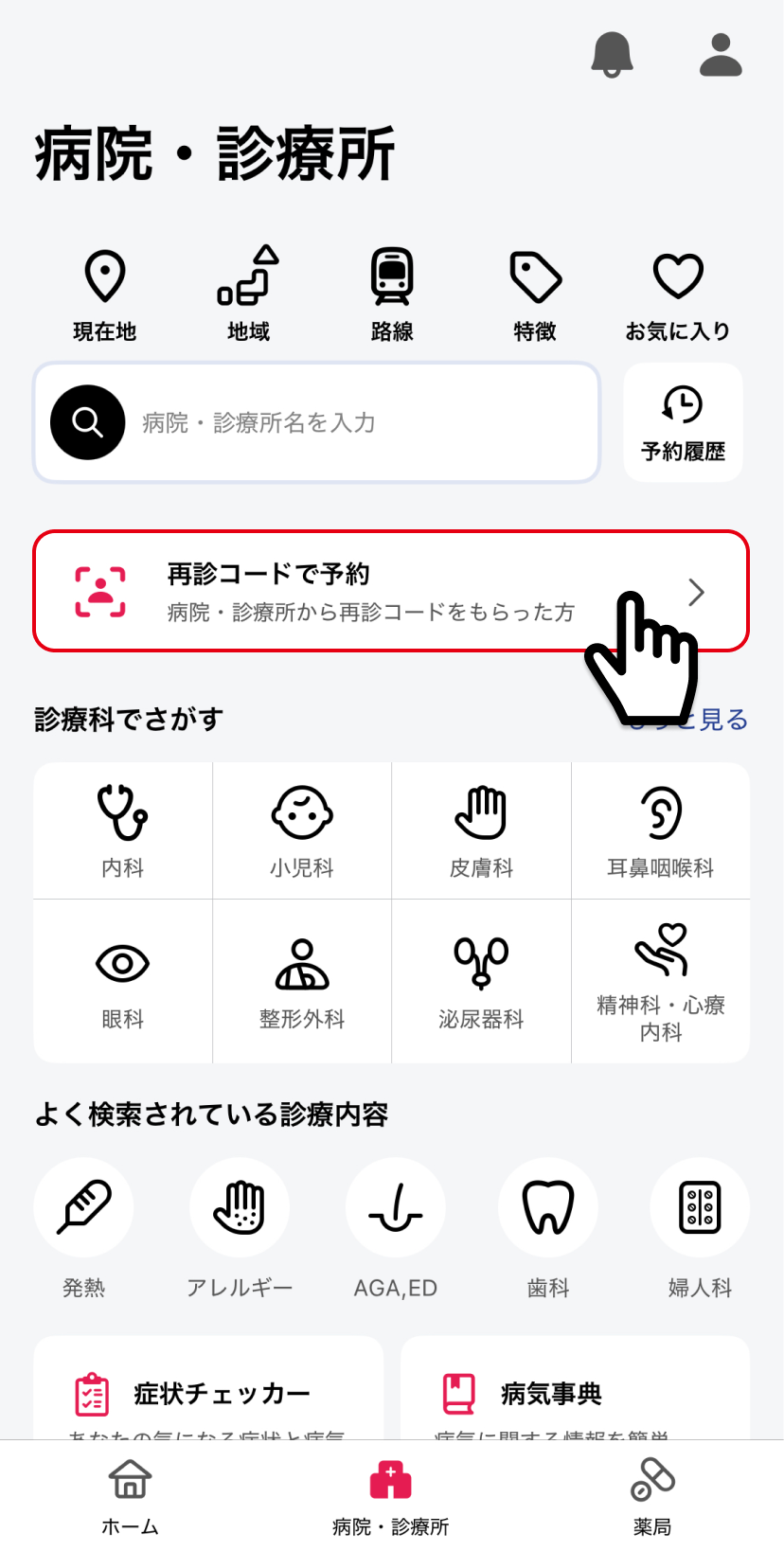Image resolution: width=784 pixels, height=1551 pixels.
Task: Choose 耳鼻咽喉科 department
Action: [x=661, y=830]
